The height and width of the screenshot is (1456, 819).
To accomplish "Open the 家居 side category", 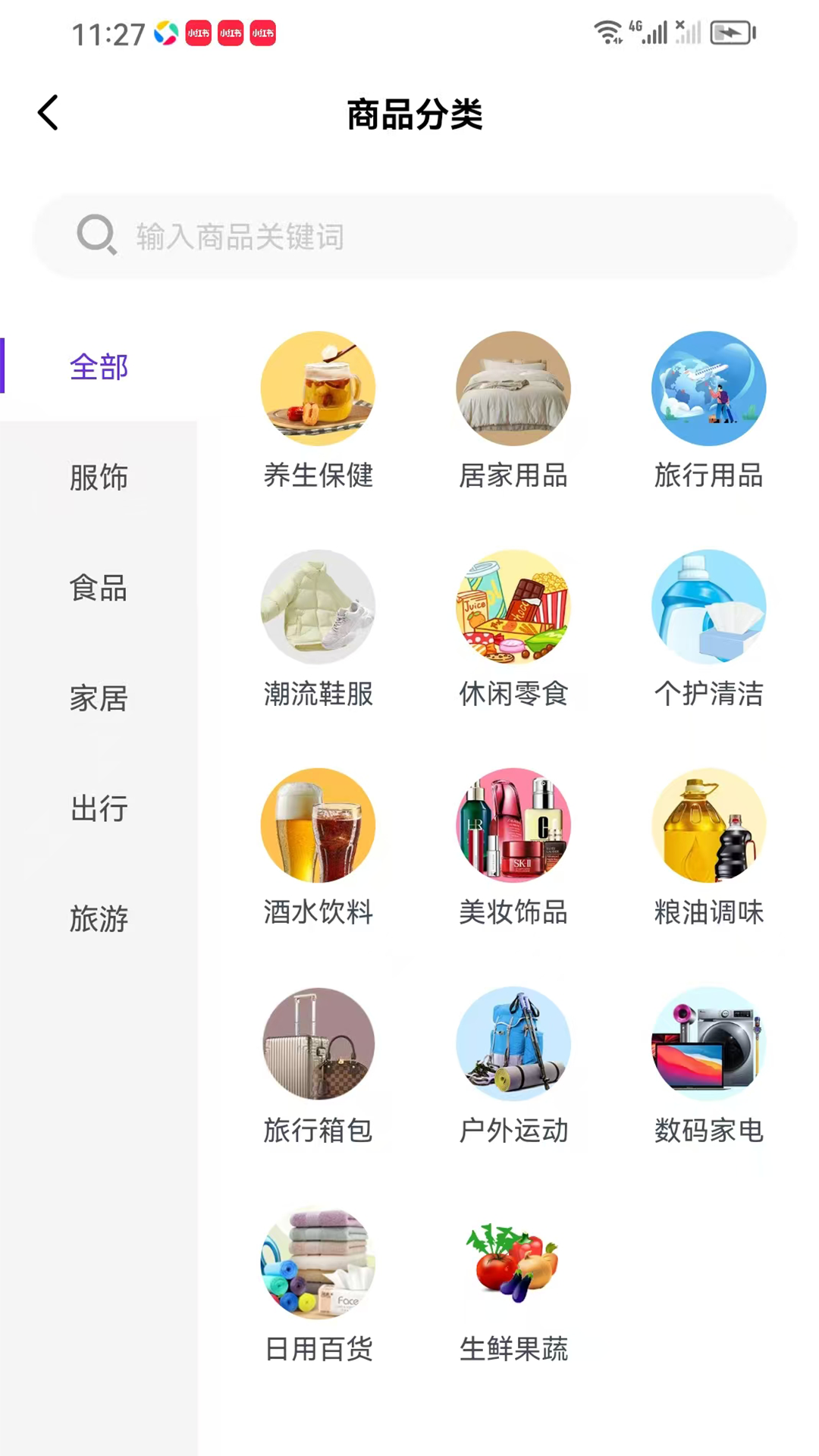I will click(x=99, y=698).
